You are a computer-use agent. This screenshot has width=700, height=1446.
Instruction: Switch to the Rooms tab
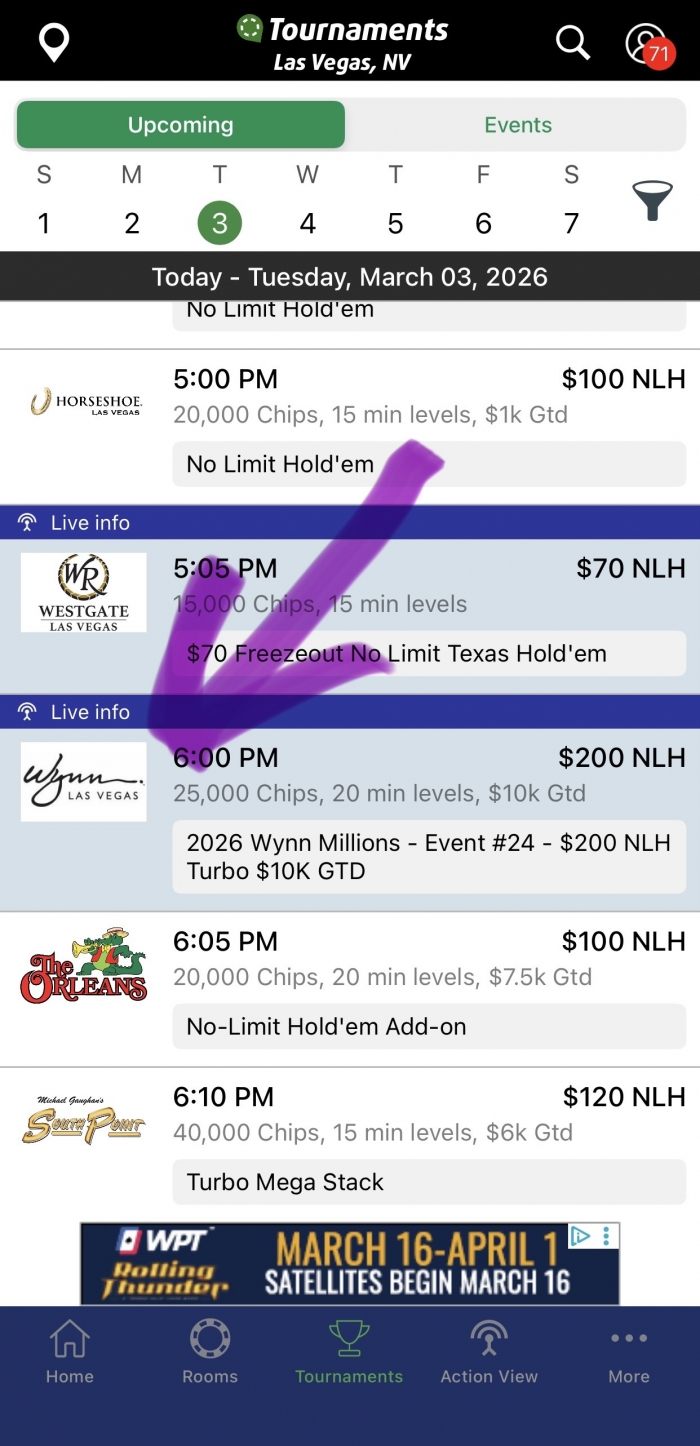(210, 1352)
